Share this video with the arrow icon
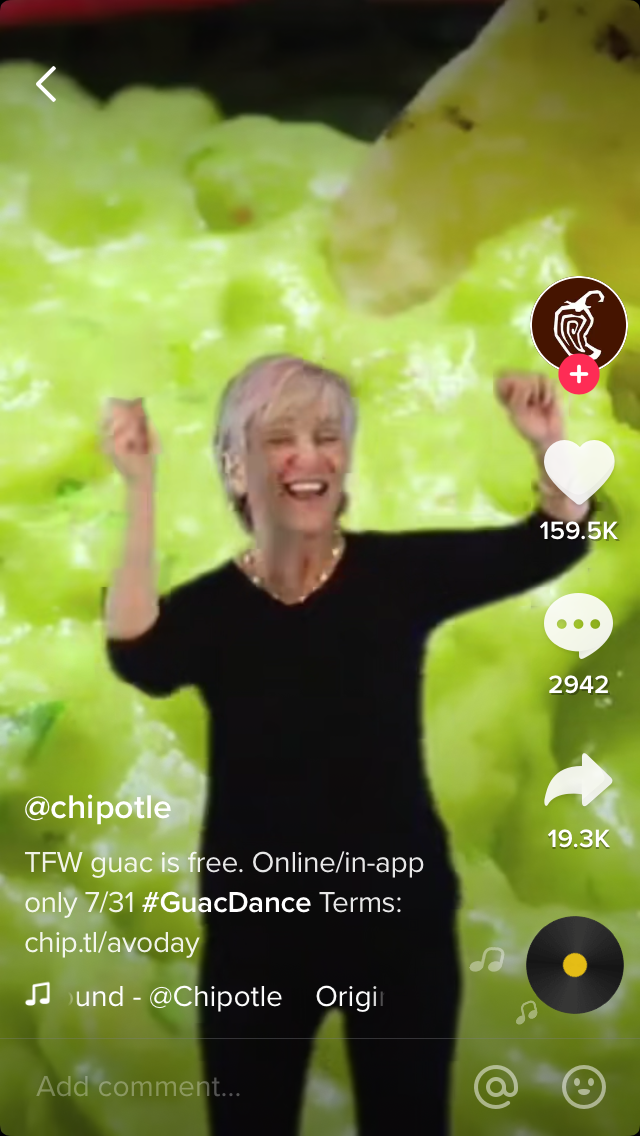 click(578, 783)
